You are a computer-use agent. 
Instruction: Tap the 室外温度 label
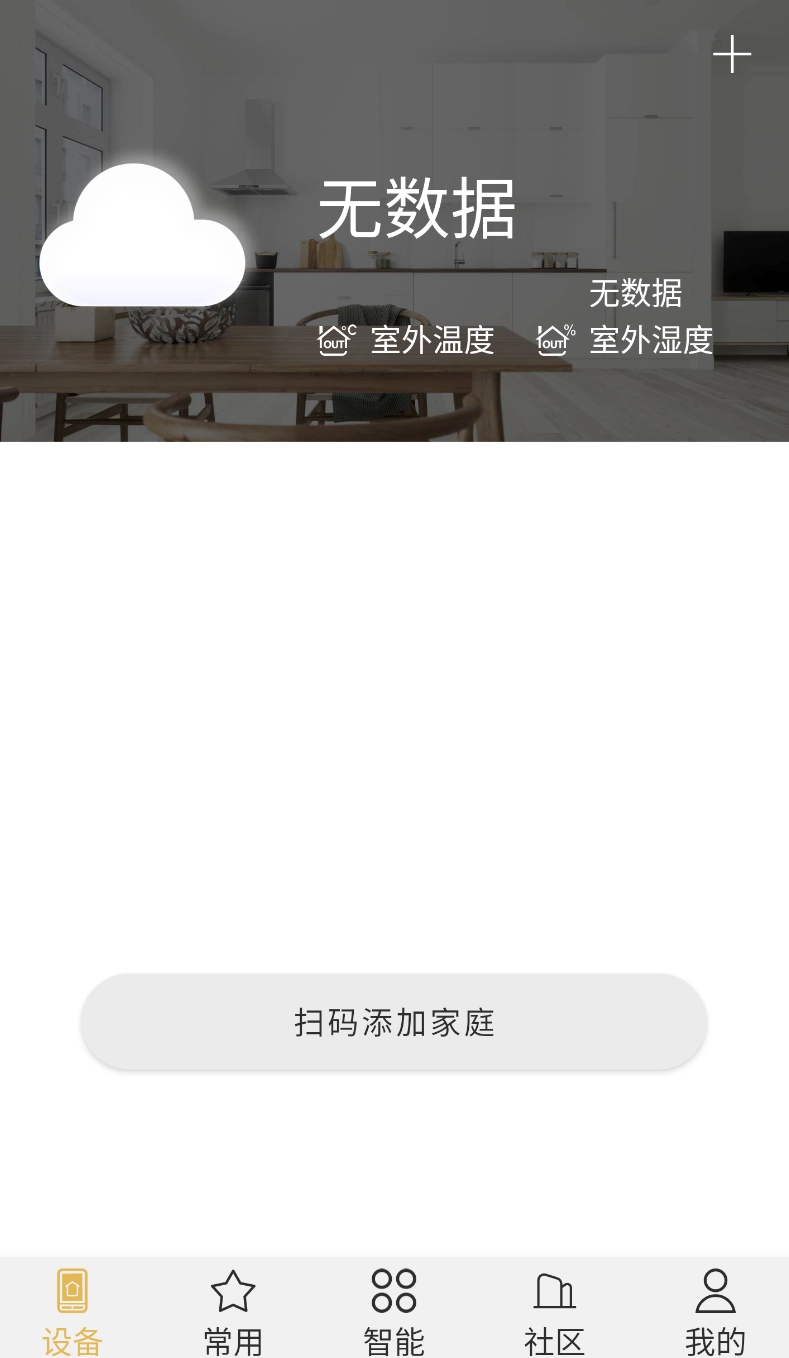tap(432, 340)
